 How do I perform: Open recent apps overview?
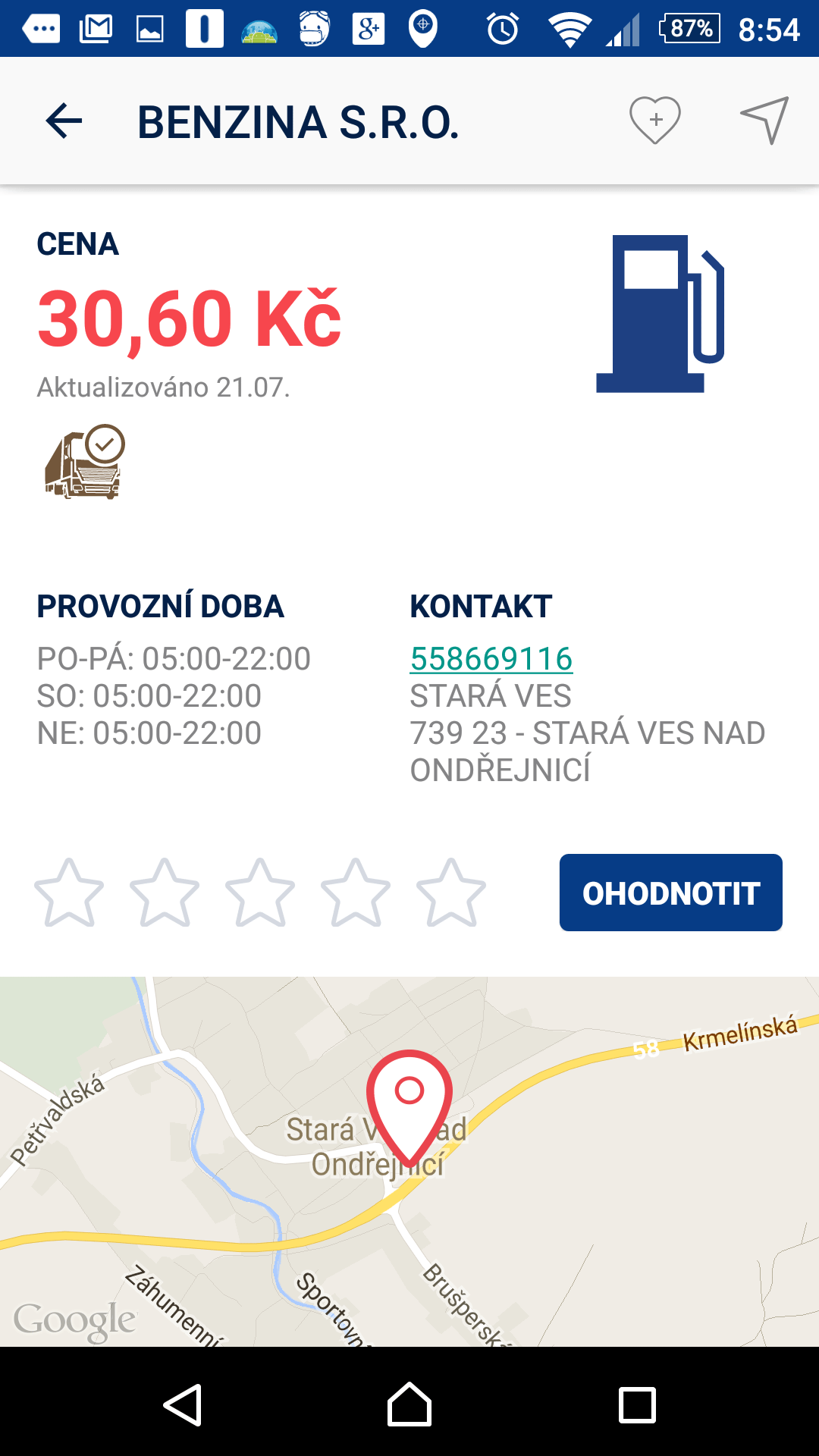click(x=637, y=1405)
